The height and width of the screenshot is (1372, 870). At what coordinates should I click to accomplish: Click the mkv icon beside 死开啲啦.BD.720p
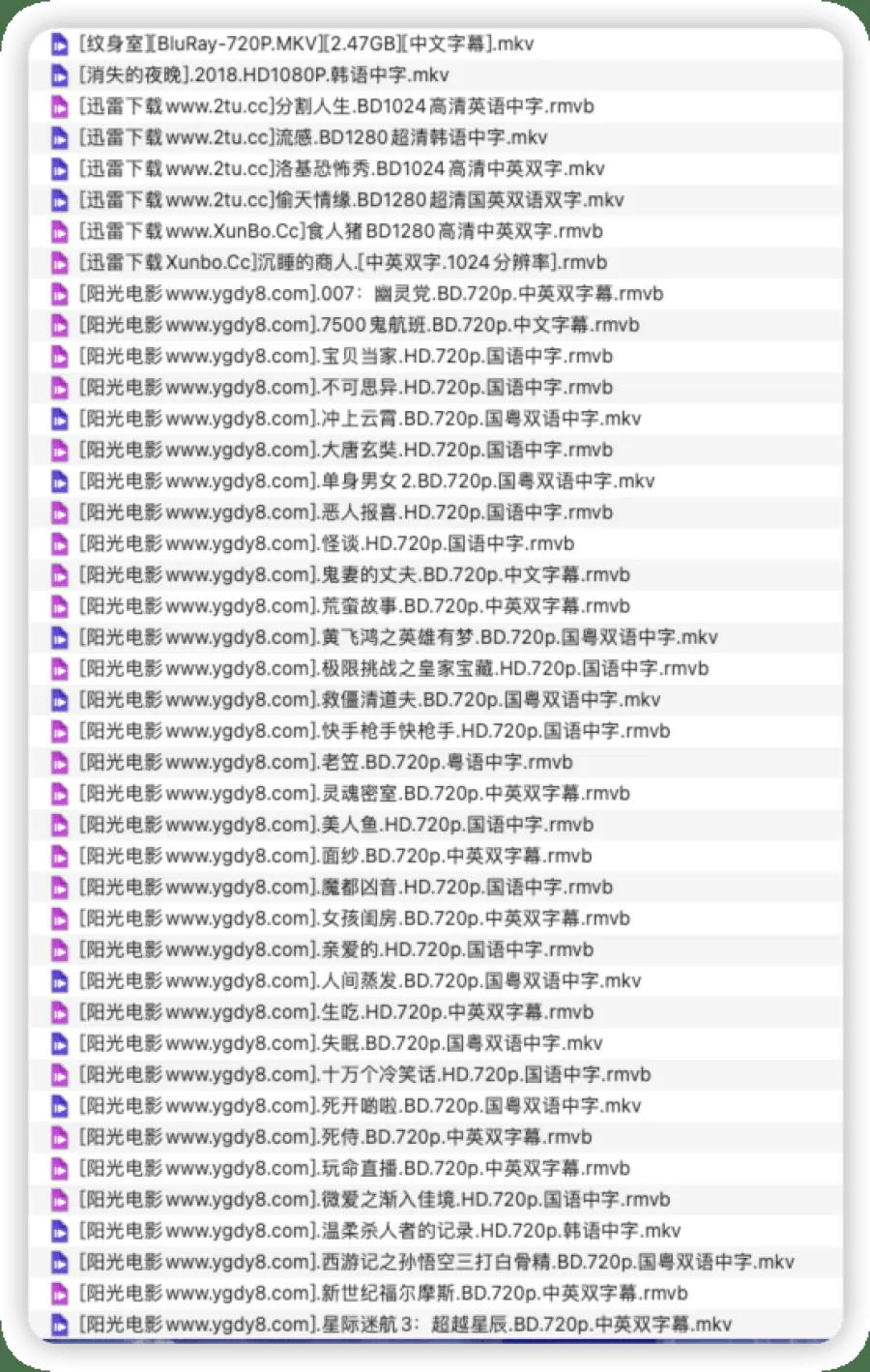coord(60,1105)
